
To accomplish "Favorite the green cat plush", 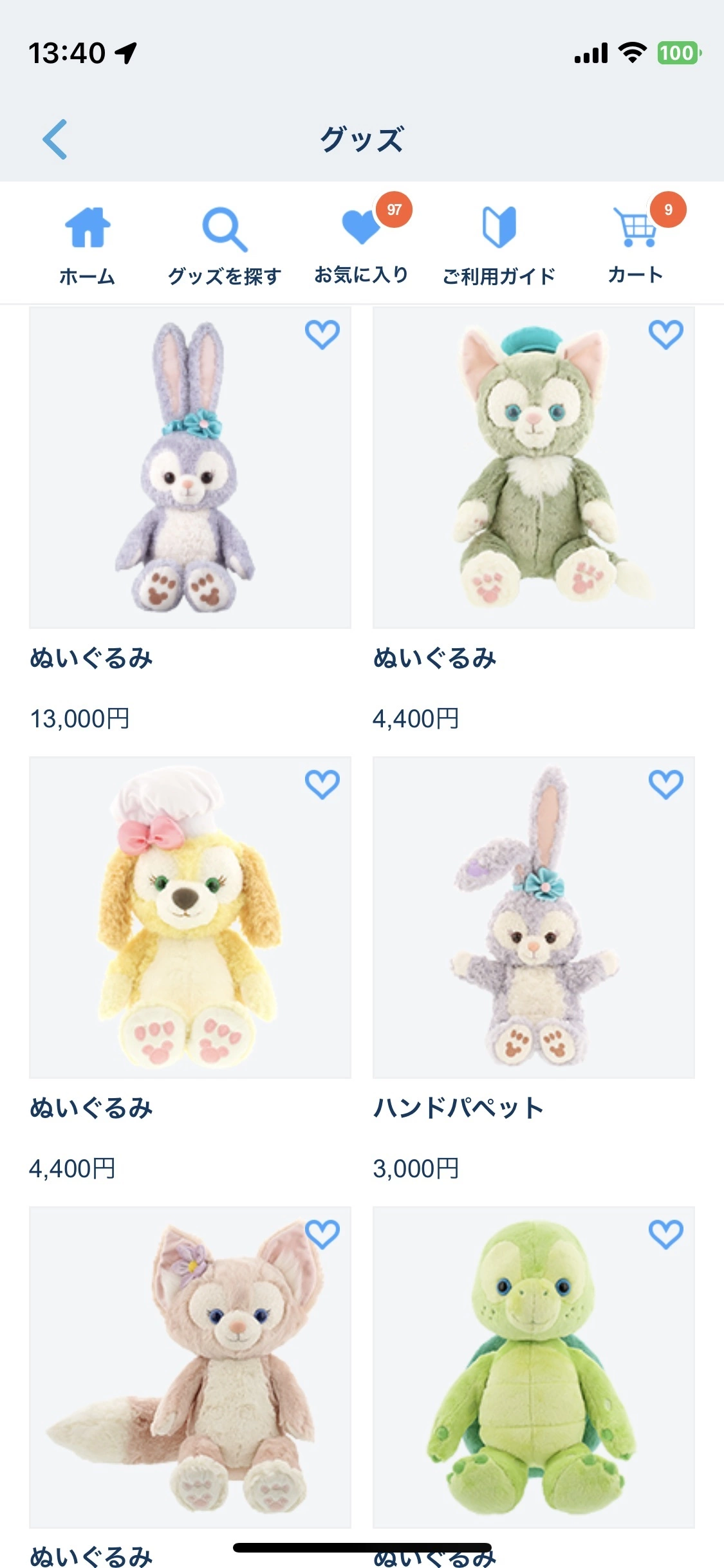I will (665, 334).
